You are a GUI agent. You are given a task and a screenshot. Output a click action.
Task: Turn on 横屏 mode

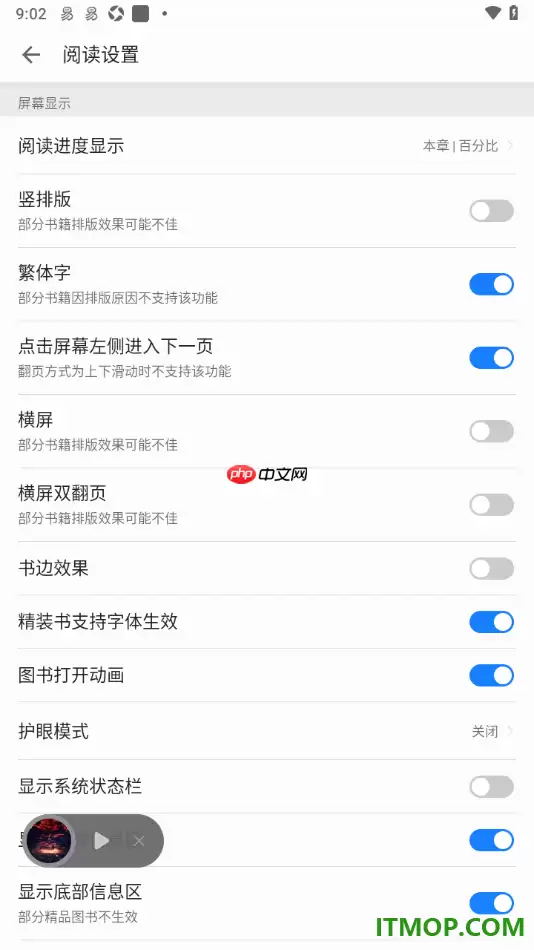tap(492, 431)
